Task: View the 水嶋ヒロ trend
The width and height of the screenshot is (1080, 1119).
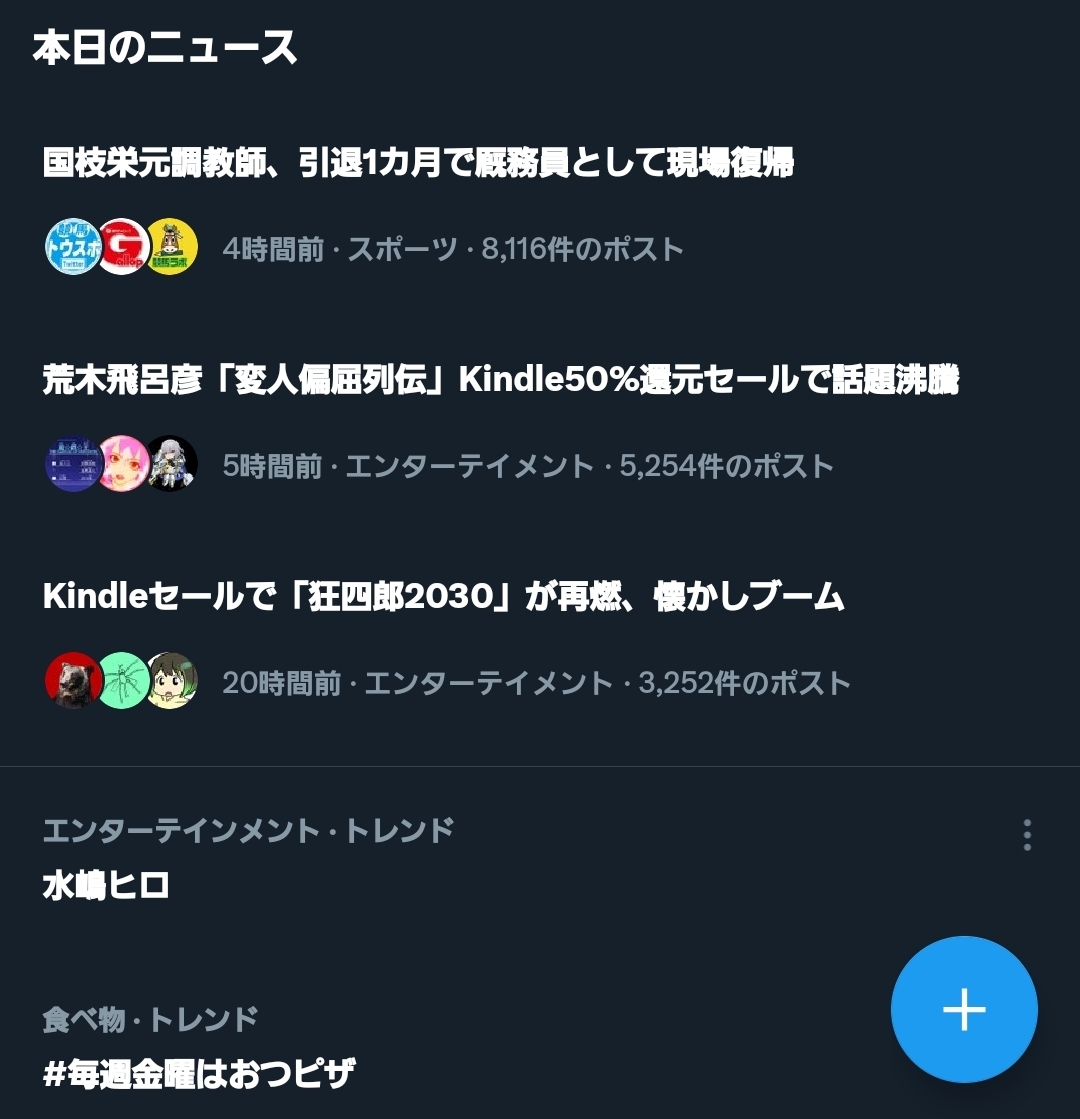Action: (106, 885)
